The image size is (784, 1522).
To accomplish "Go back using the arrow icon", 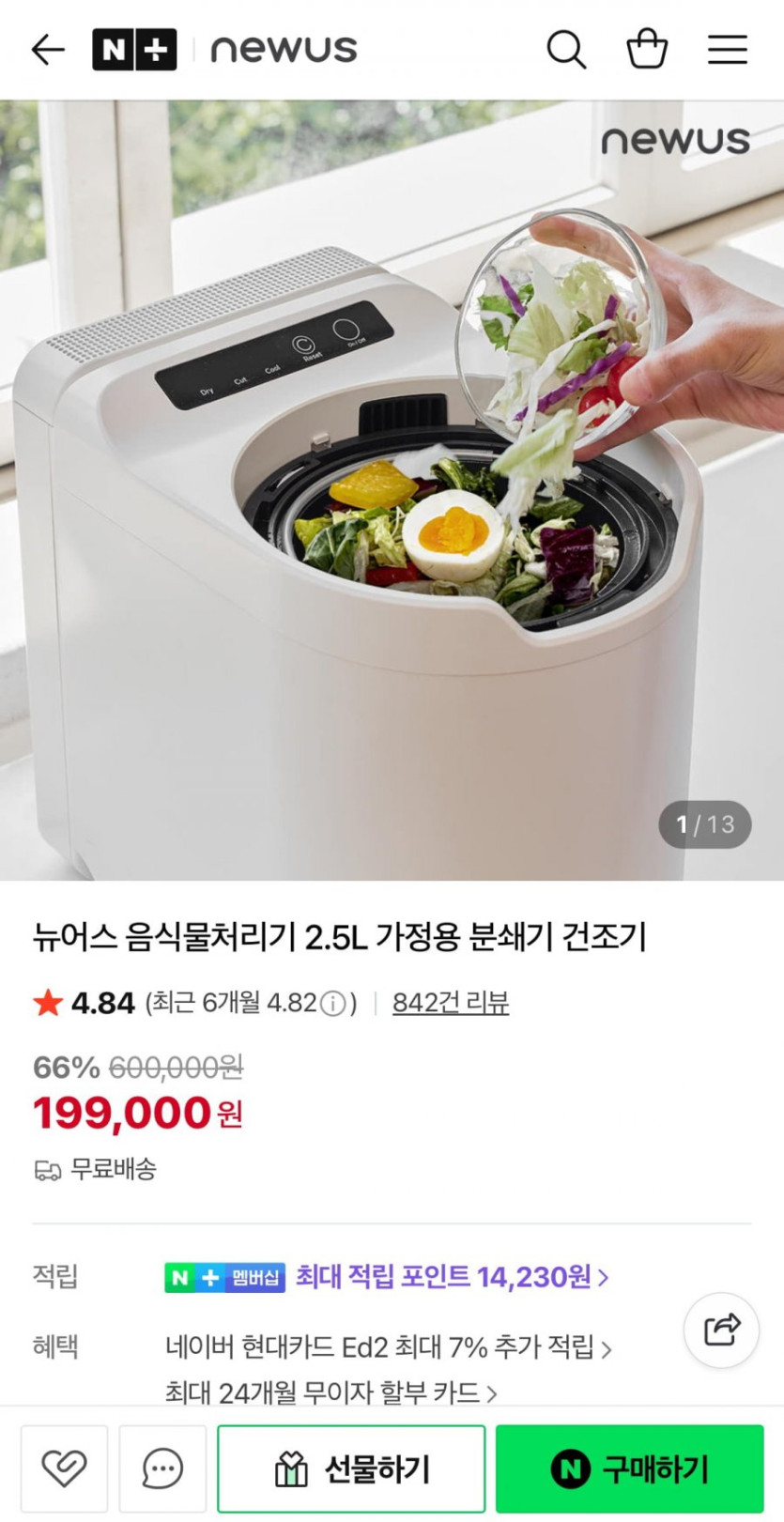I will click(47, 49).
